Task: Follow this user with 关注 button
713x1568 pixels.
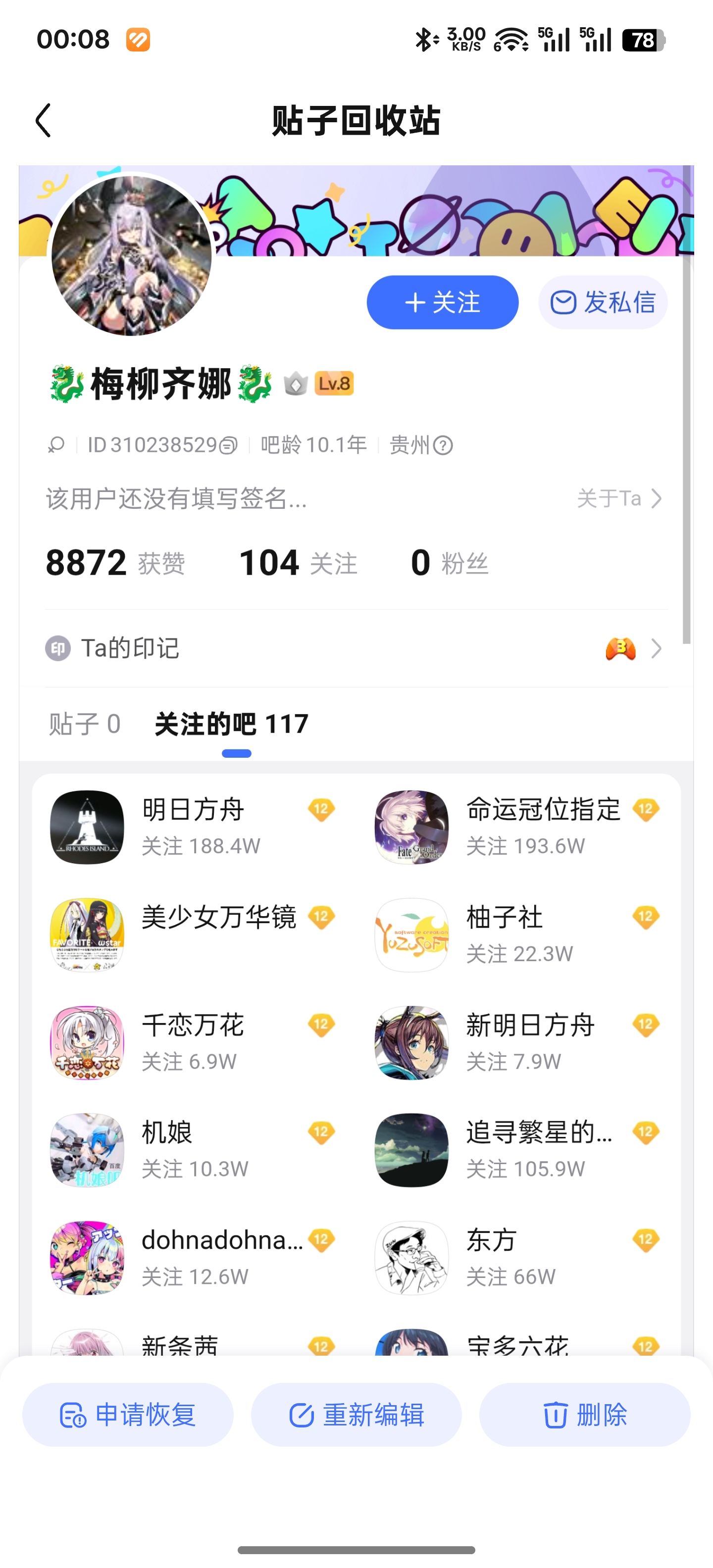Action: pos(442,302)
